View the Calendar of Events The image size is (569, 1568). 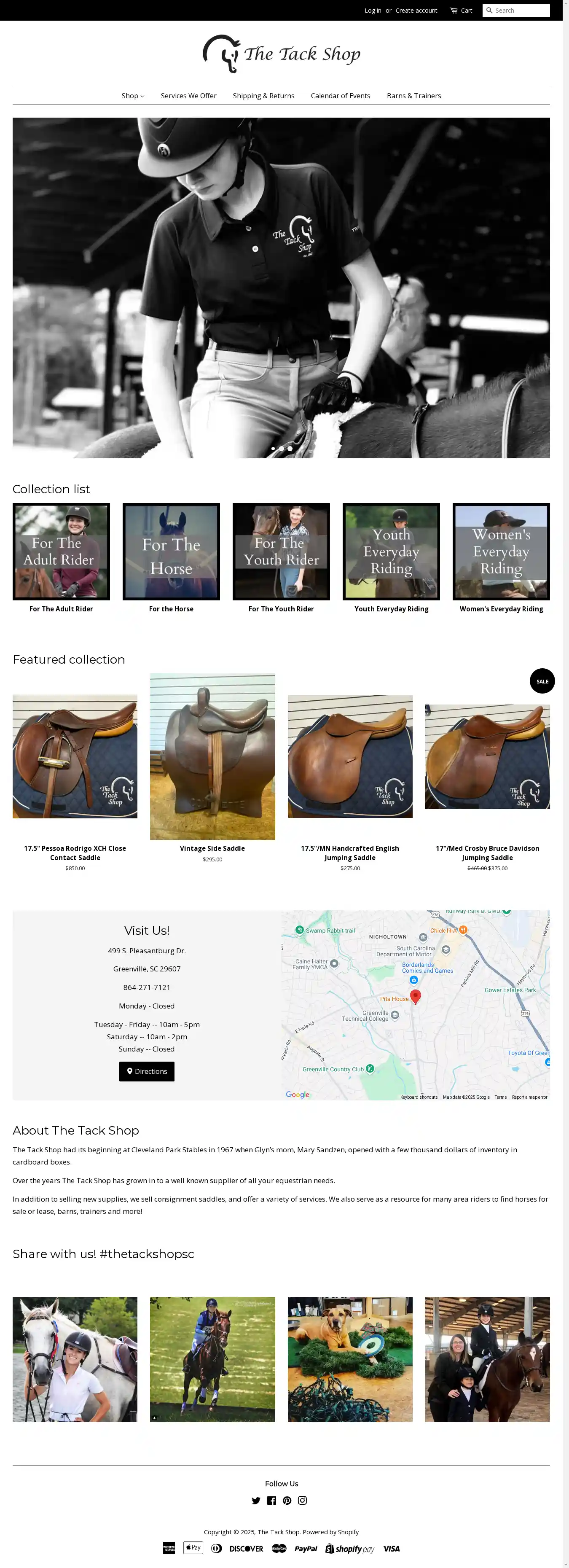coord(340,96)
